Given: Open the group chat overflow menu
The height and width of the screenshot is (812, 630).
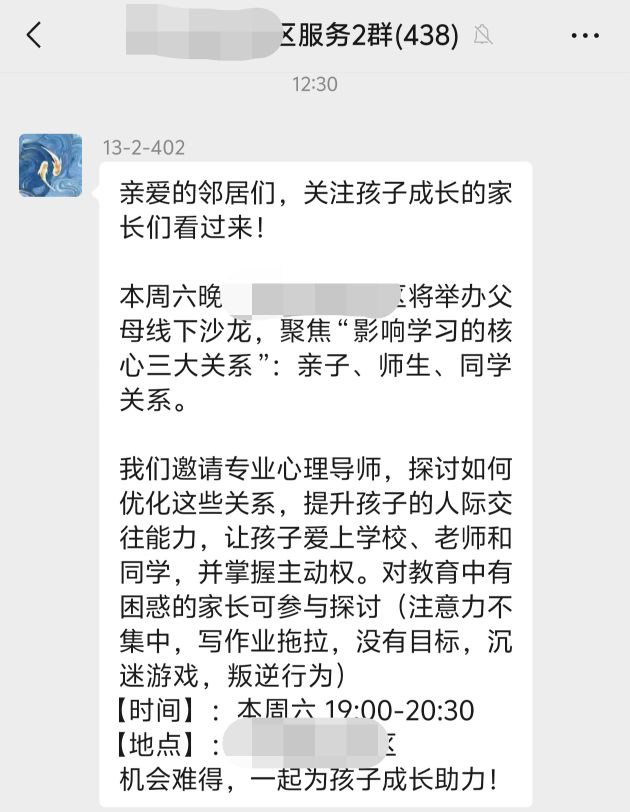Looking at the screenshot, I should [x=585, y=36].
